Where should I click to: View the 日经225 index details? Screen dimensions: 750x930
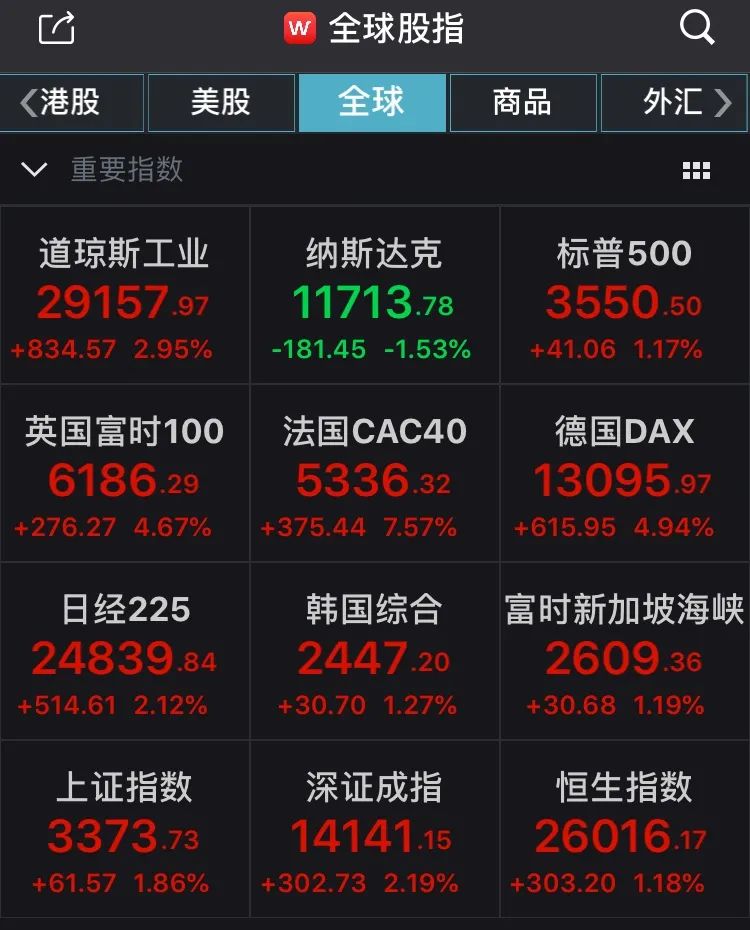[x=124, y=652]
